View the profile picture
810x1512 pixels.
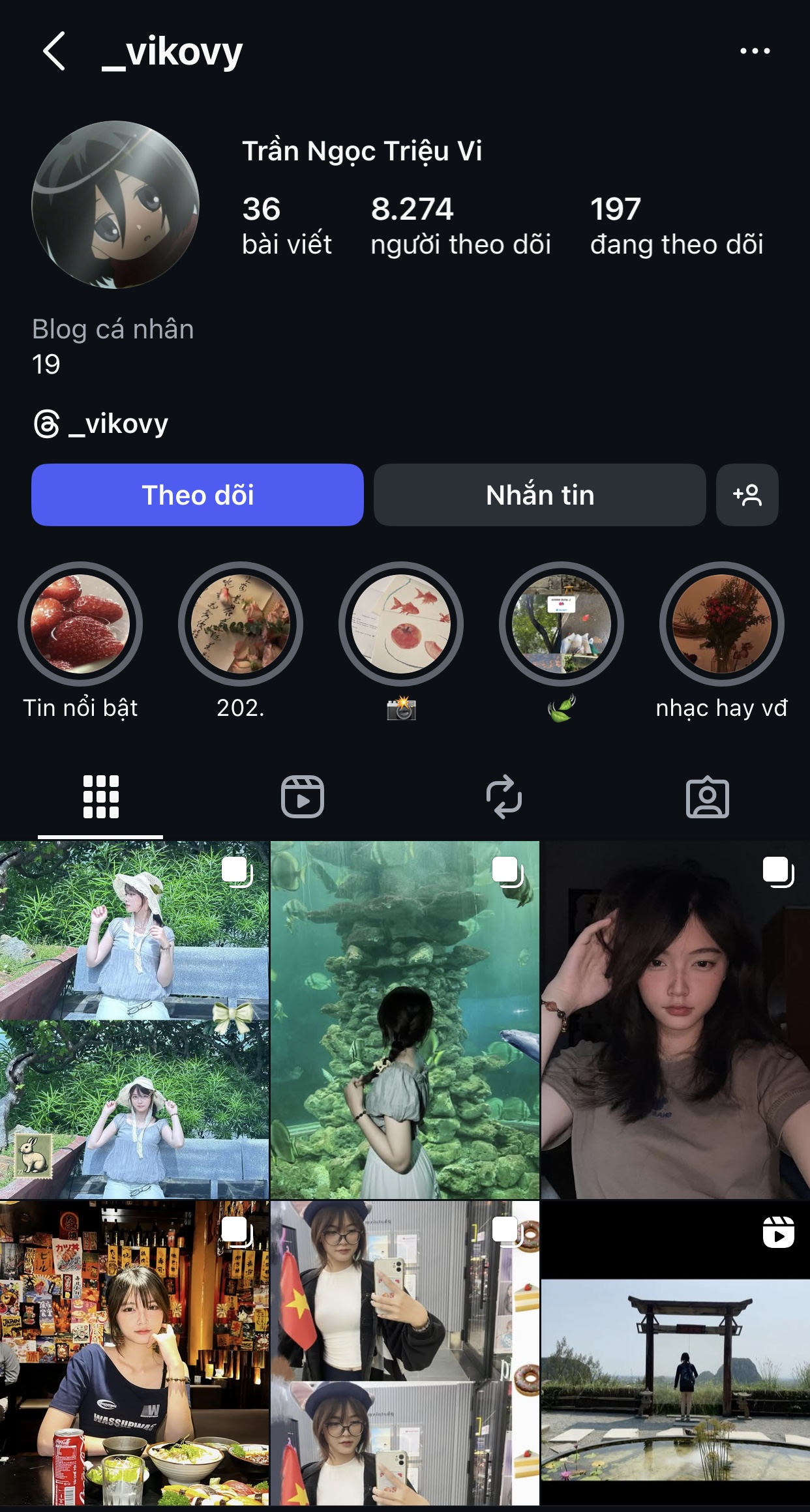(115, 205)
